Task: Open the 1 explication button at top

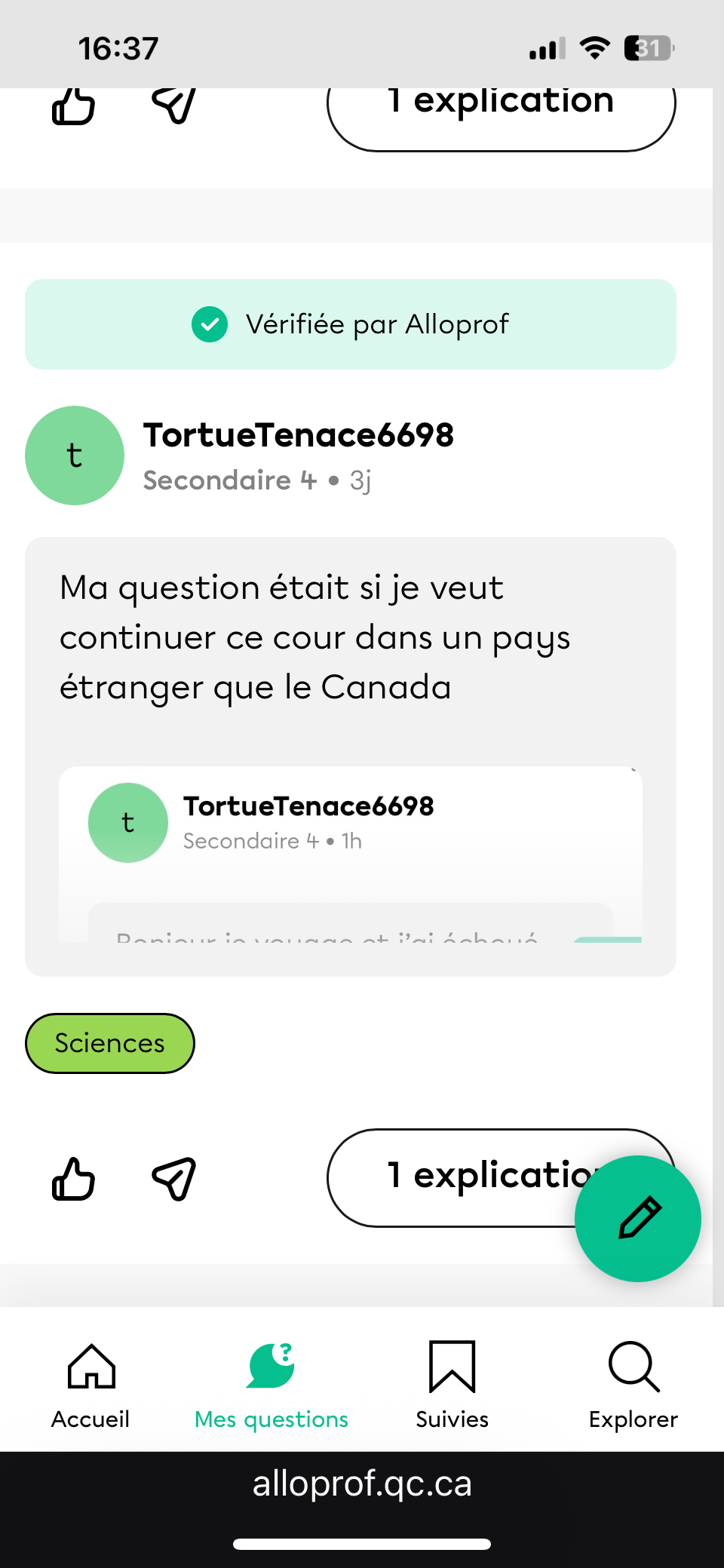Action: click(x=501, y=112)
